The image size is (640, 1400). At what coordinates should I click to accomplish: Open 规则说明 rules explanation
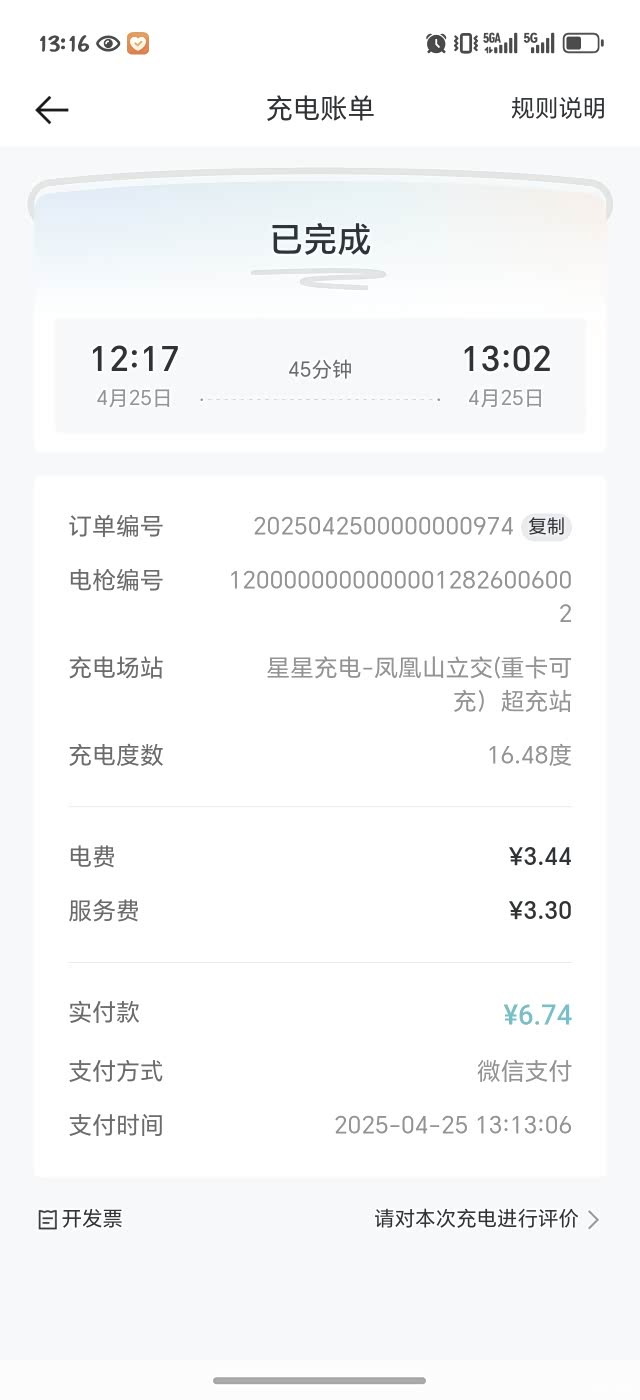point(557,108)
